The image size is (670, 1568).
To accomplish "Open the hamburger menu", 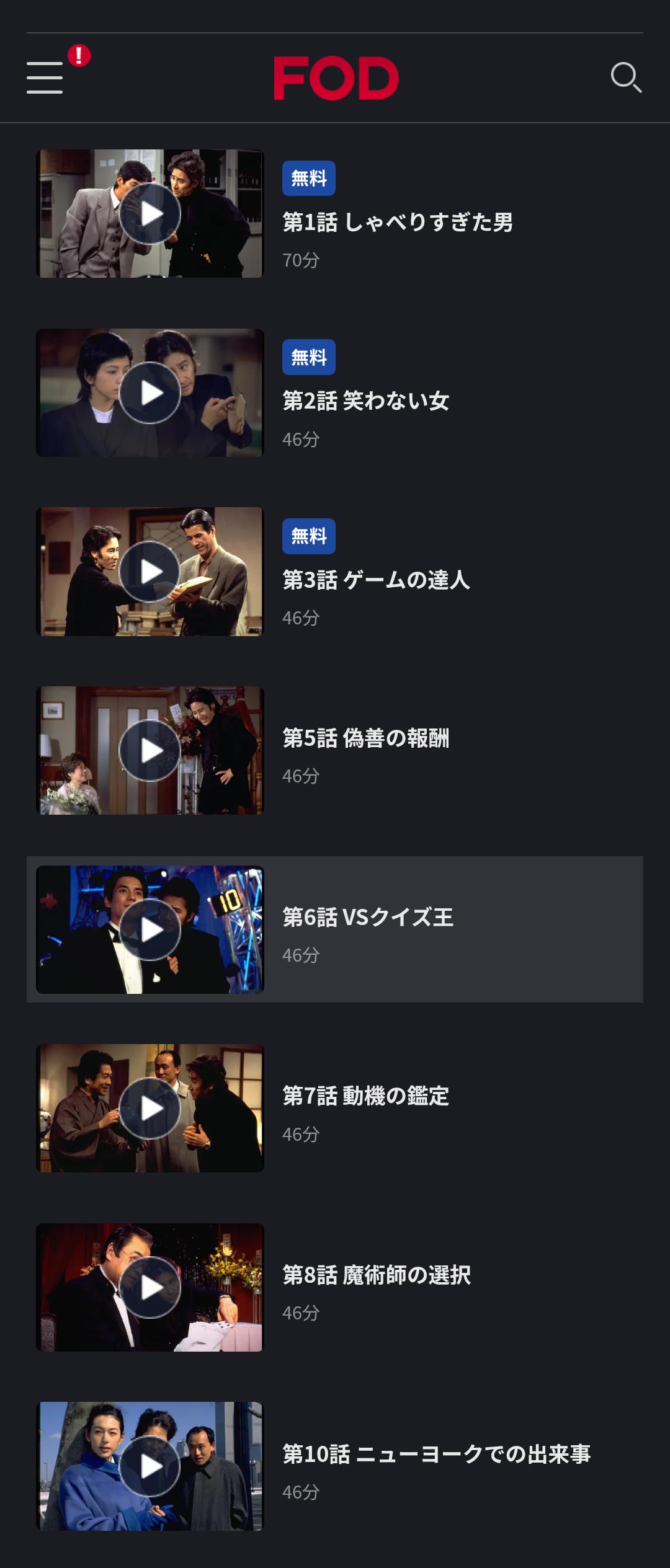I will pos(45,78).
